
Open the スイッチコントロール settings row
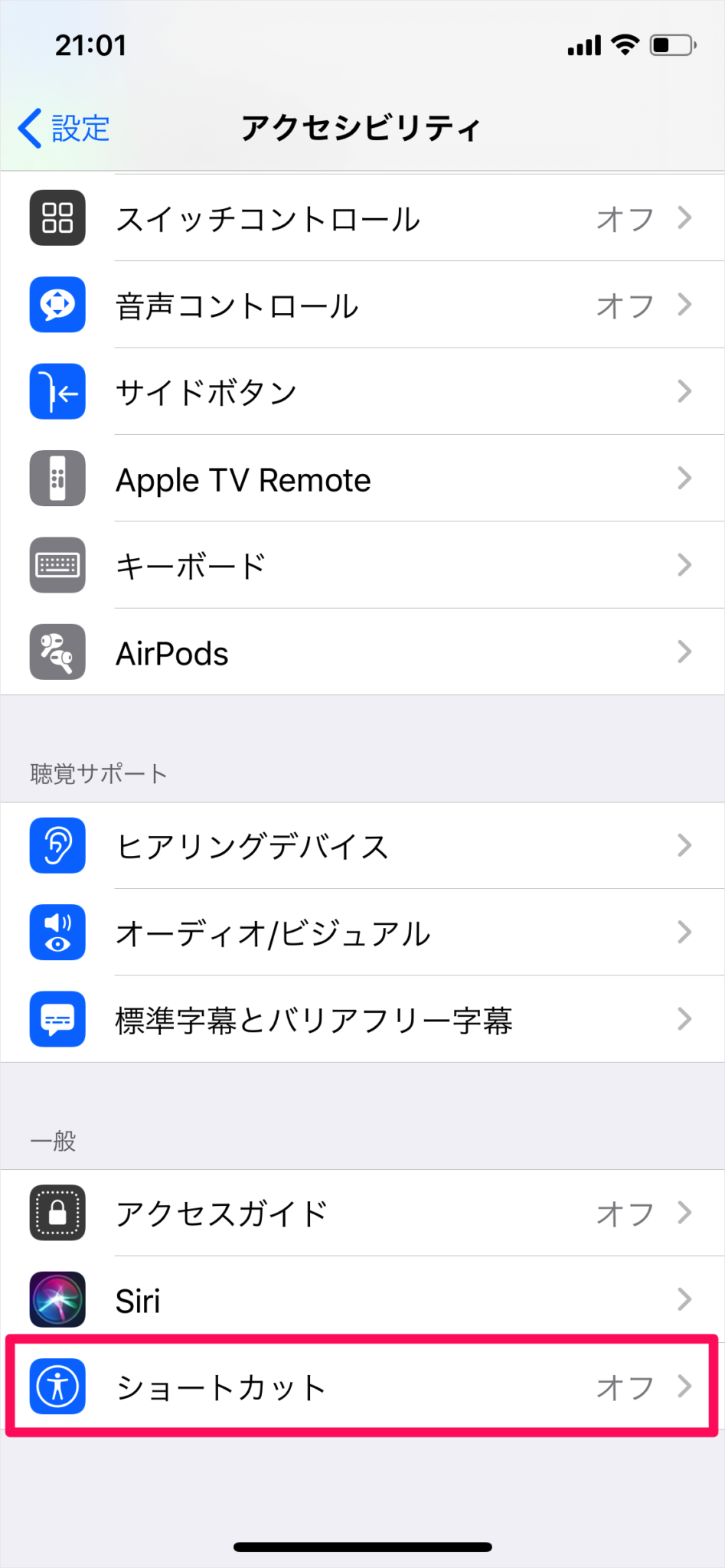[x=362, y=218]
